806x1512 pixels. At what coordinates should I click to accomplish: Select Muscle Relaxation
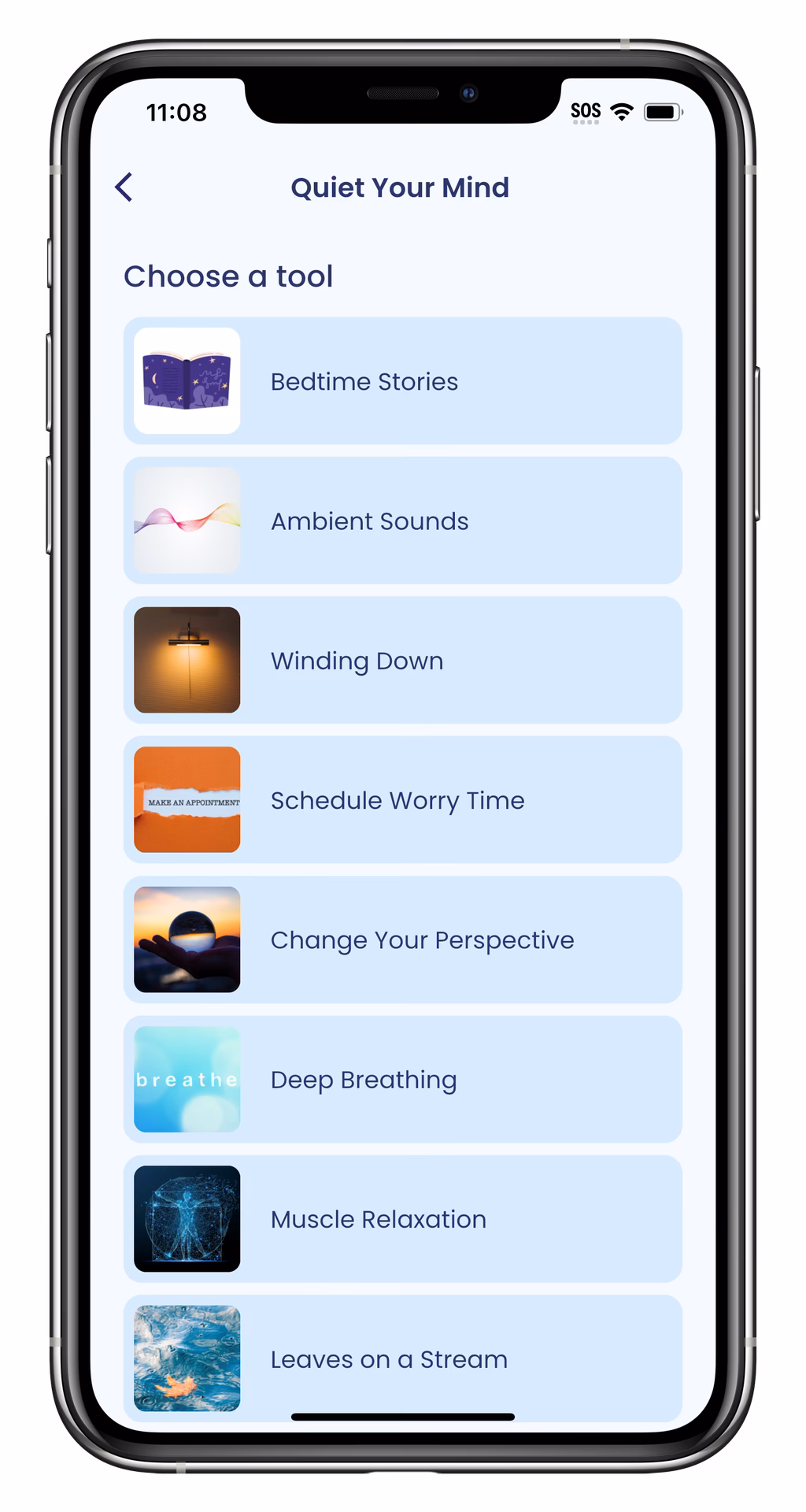coord(402,1218)
